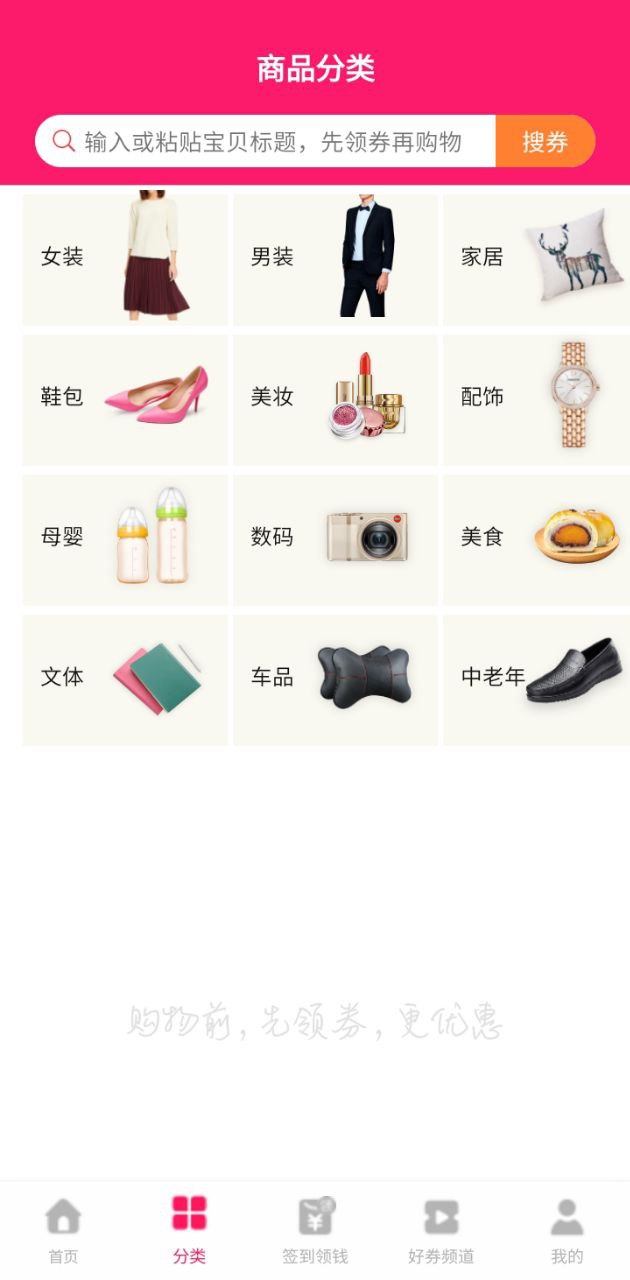The height and width of the screenshot is (1280, 630).
Task: Open the 男装 category
Action: tap(335, 258)
